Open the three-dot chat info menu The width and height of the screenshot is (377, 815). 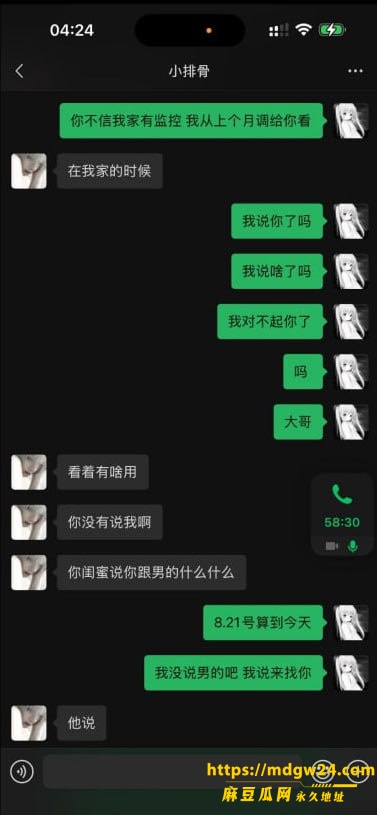tap(355, 71)
